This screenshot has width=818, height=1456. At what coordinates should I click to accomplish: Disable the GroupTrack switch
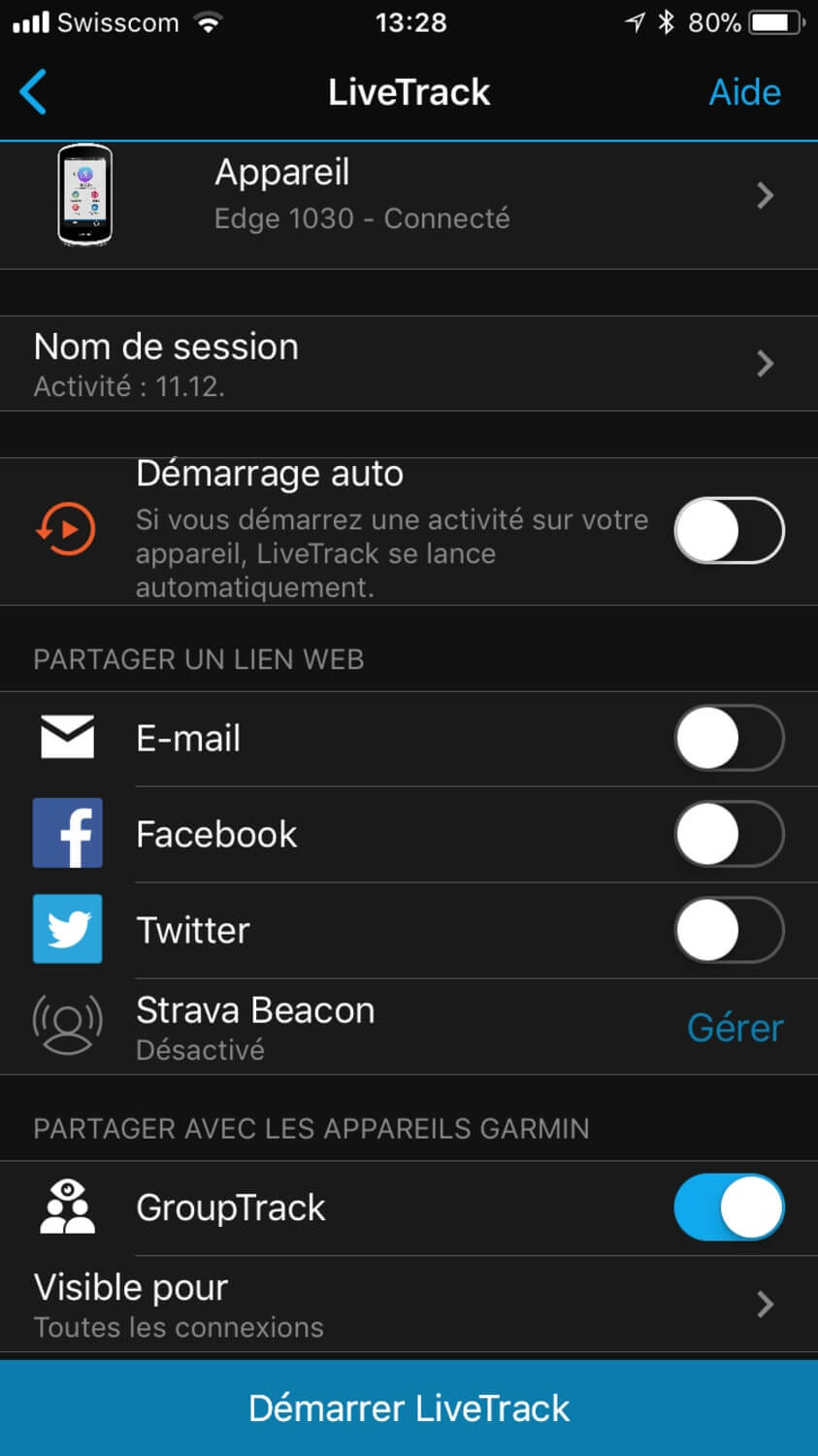[x=729, y=1208]
